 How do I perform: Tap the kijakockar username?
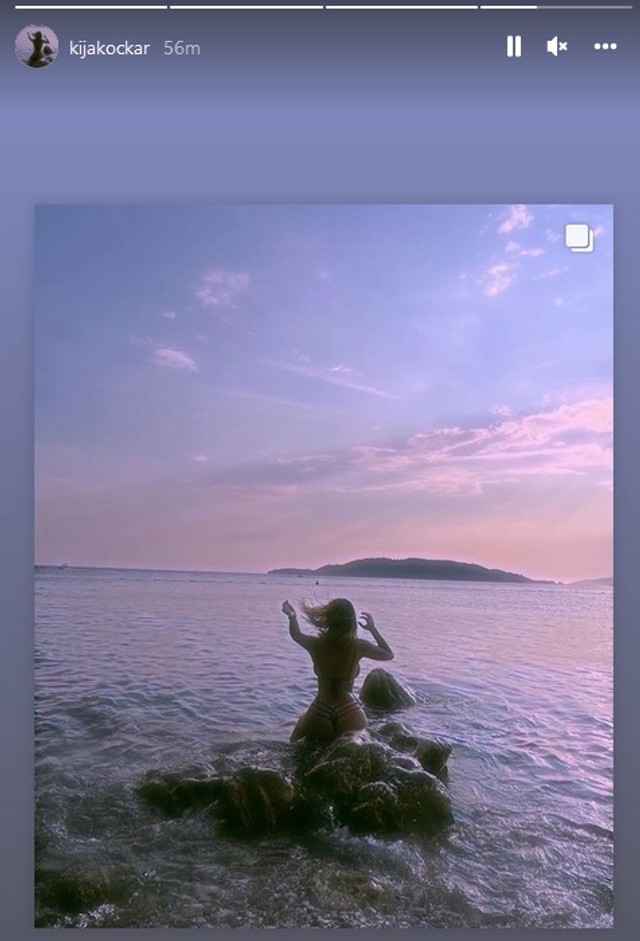pyautogui.click(x=109, y=47)
